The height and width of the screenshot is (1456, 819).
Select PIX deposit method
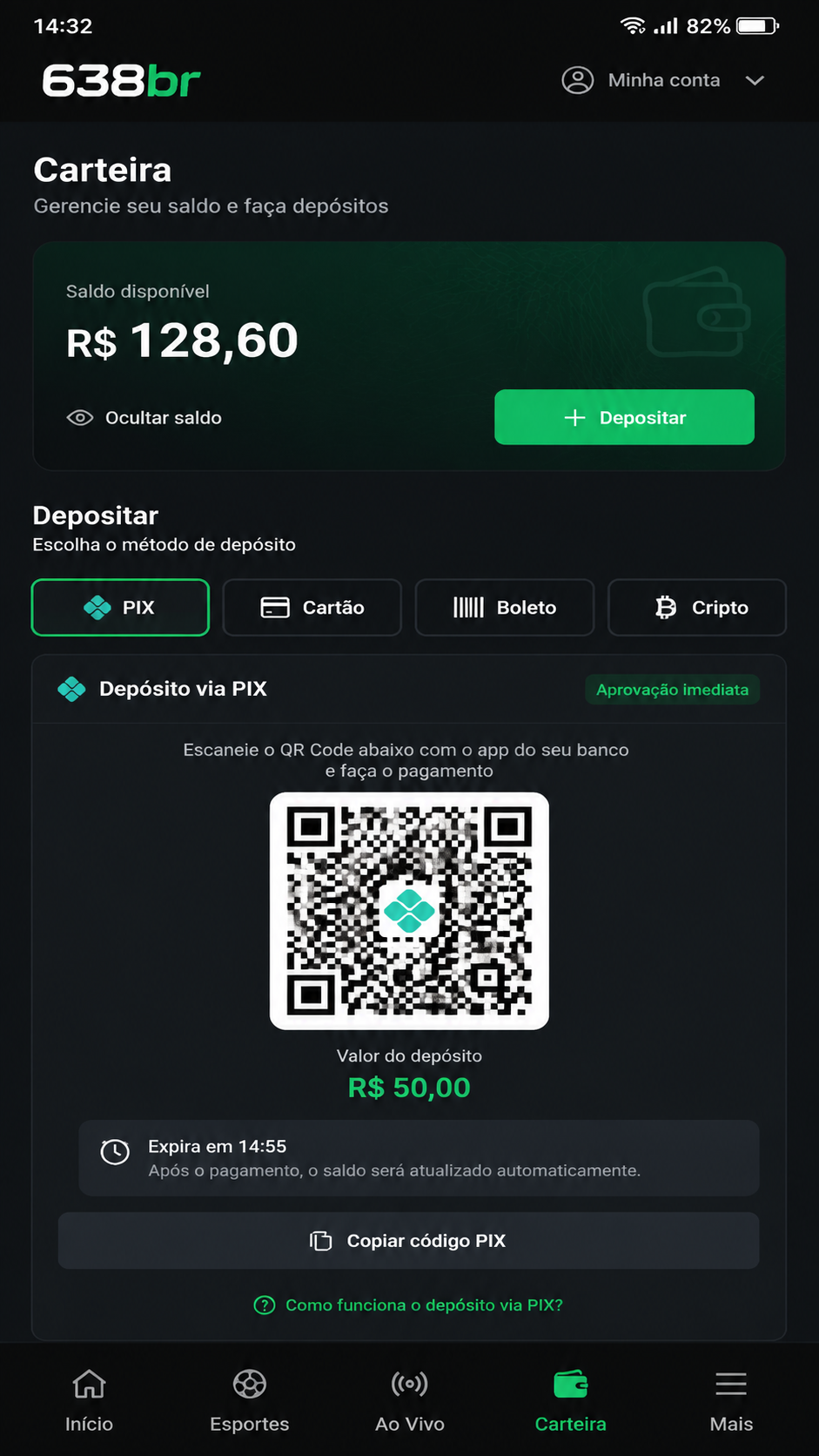pos(120,607)
